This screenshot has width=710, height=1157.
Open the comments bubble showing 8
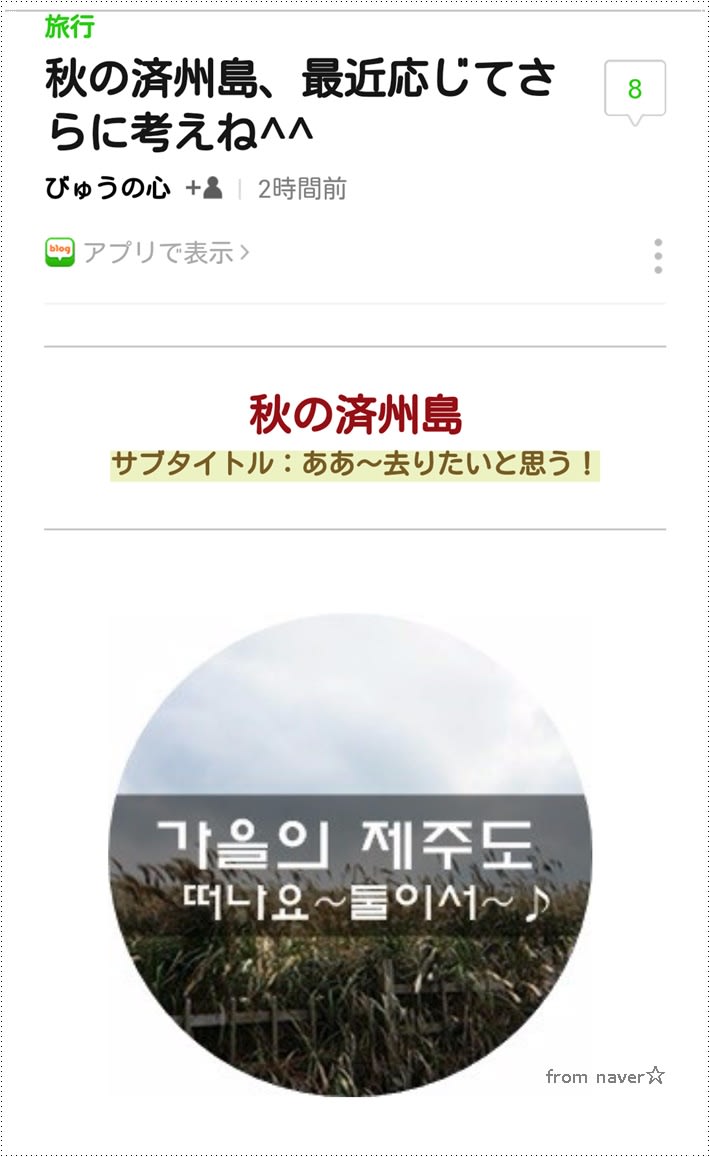634,90
